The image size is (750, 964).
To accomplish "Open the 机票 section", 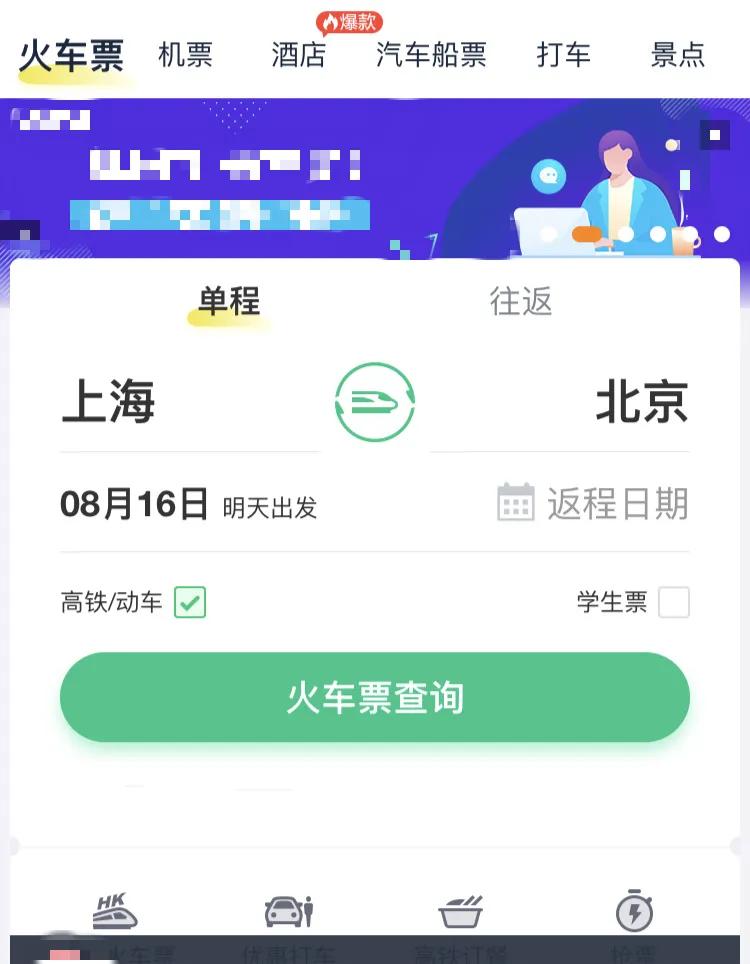I will pyautogui.click(x=186, y=56).
